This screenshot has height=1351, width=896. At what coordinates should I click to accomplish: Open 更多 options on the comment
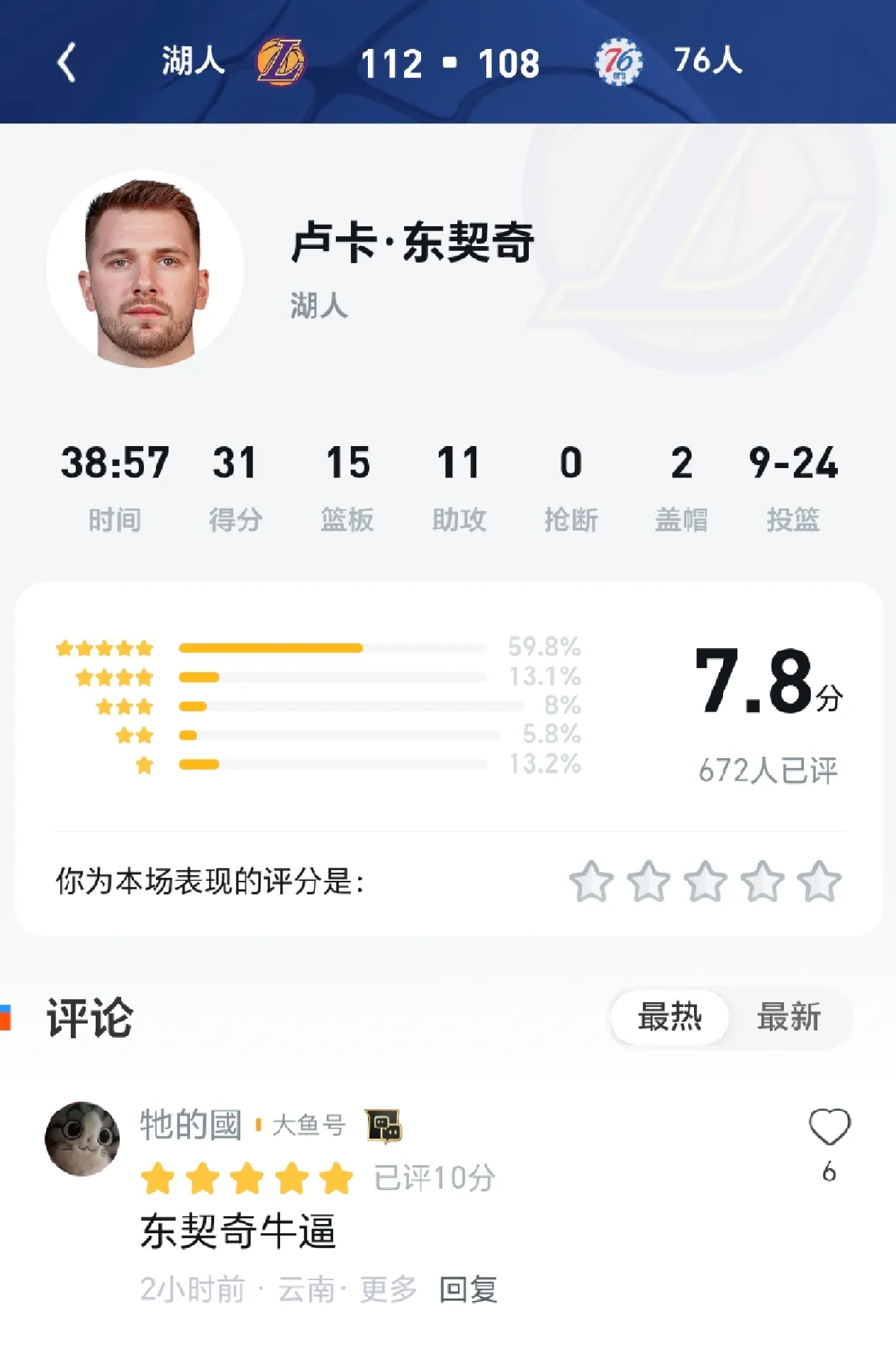pyautogui.click(x=388, y=1289)
